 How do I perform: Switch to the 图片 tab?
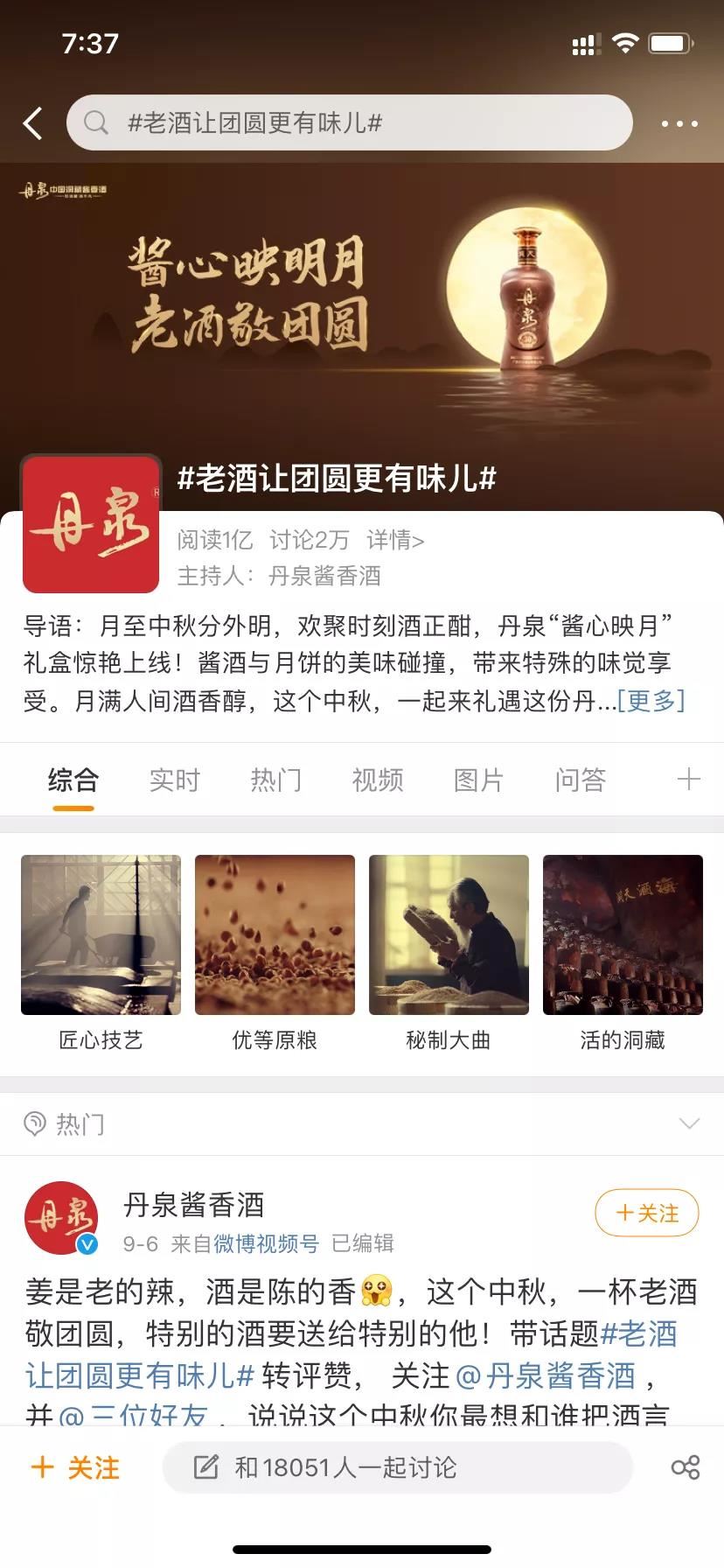click(478, 780)
